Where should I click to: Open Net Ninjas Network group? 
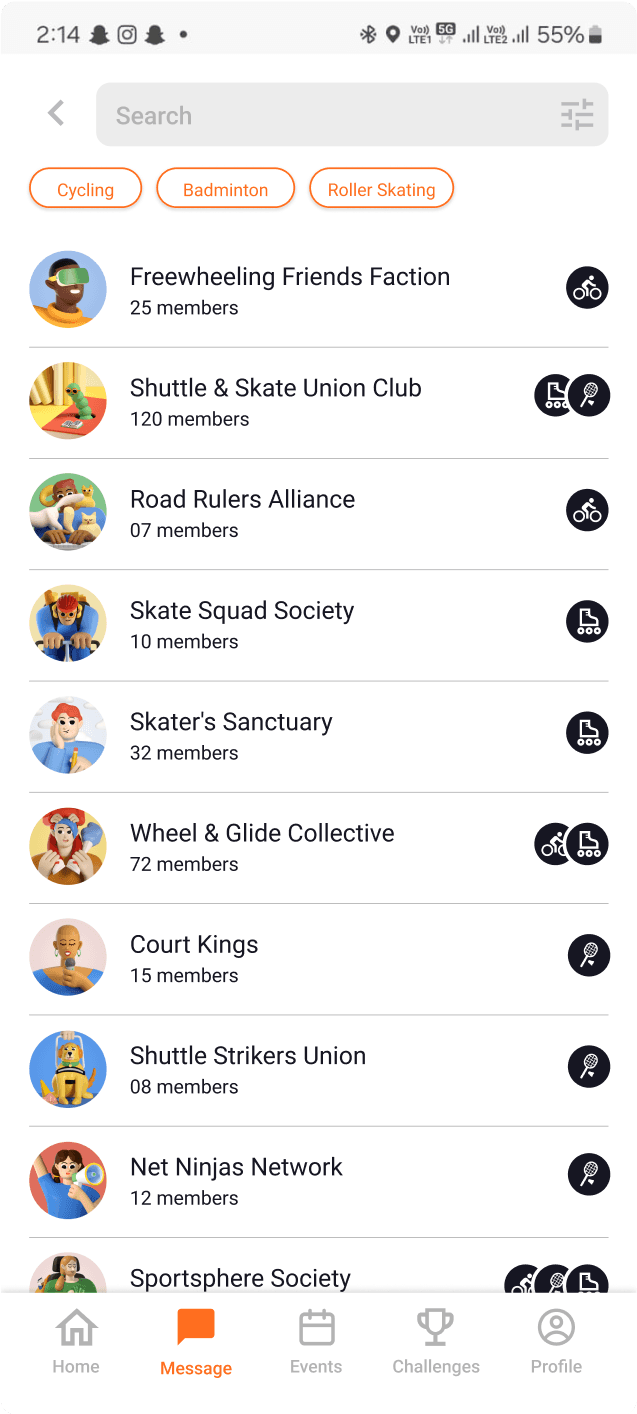236,1180
